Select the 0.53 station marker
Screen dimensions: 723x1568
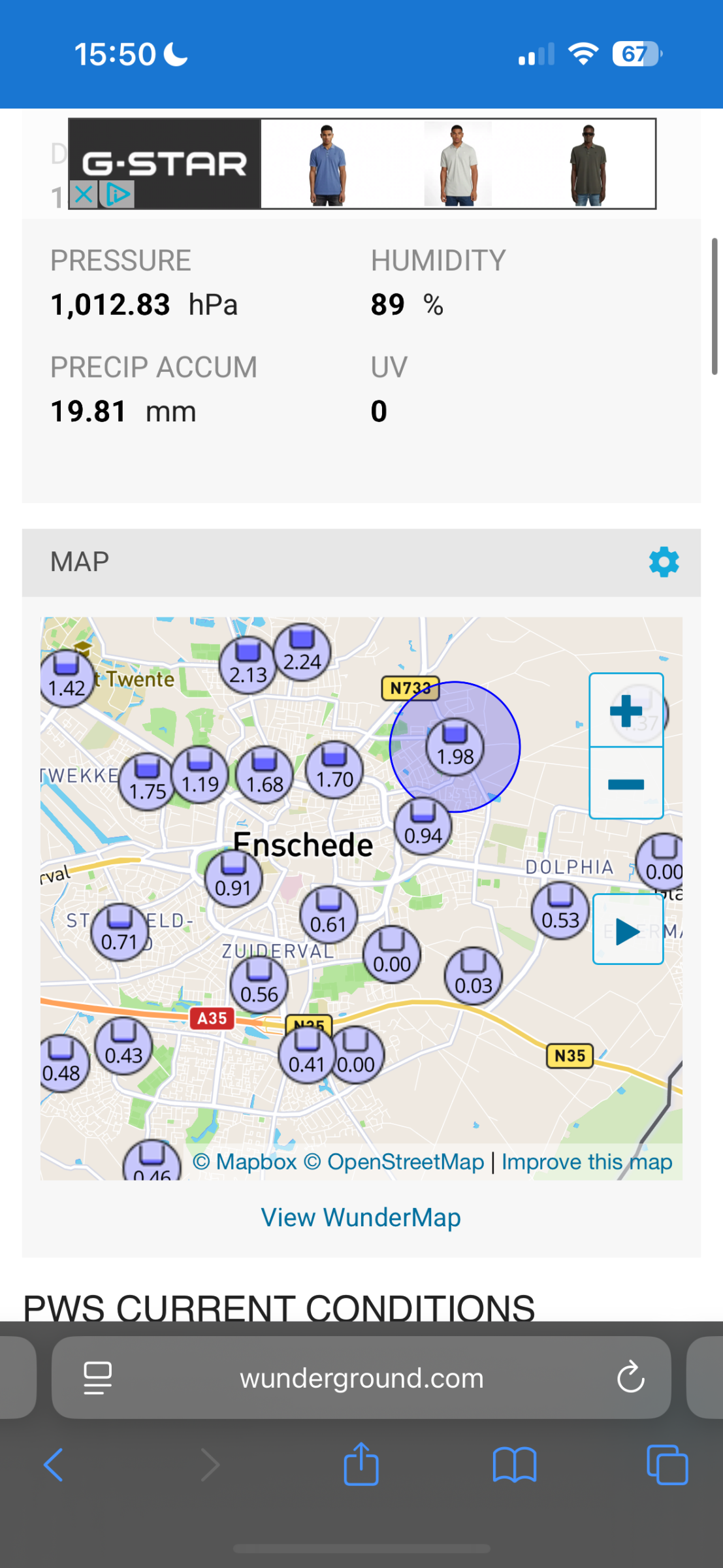click(560, 911)
